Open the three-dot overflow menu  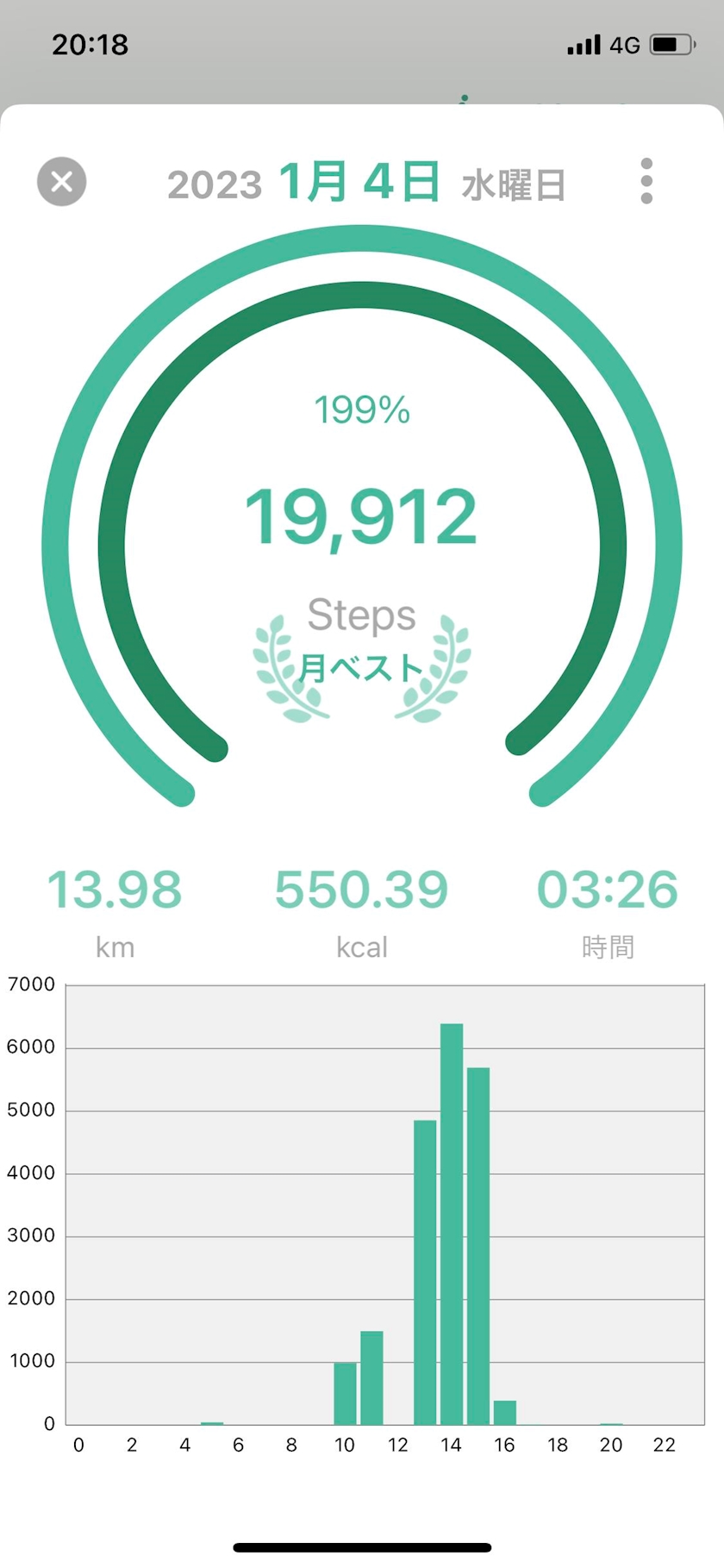[646, 182]
